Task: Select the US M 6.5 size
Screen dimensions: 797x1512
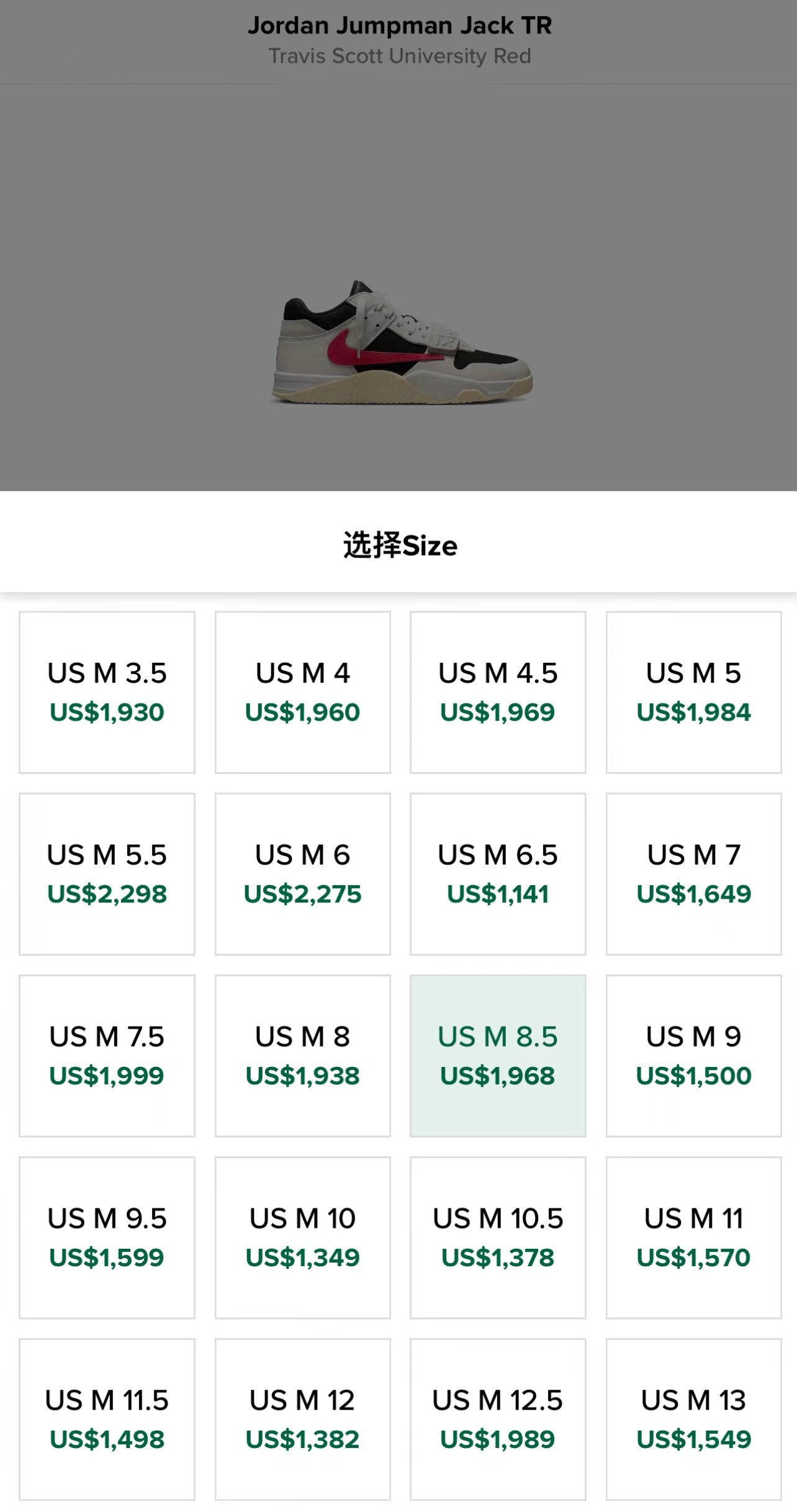Action: [498, 874]
